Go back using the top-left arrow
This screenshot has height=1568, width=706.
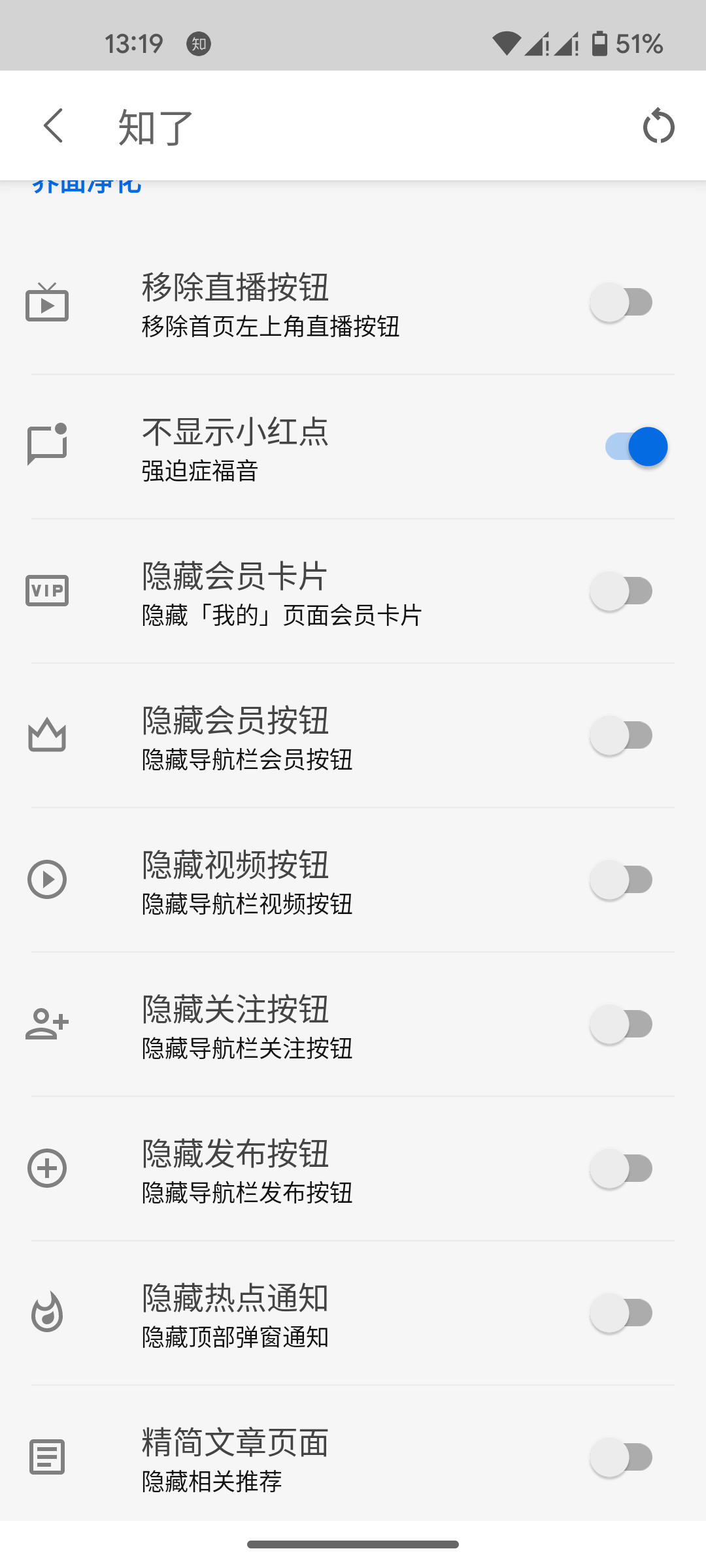coord(54,125)
